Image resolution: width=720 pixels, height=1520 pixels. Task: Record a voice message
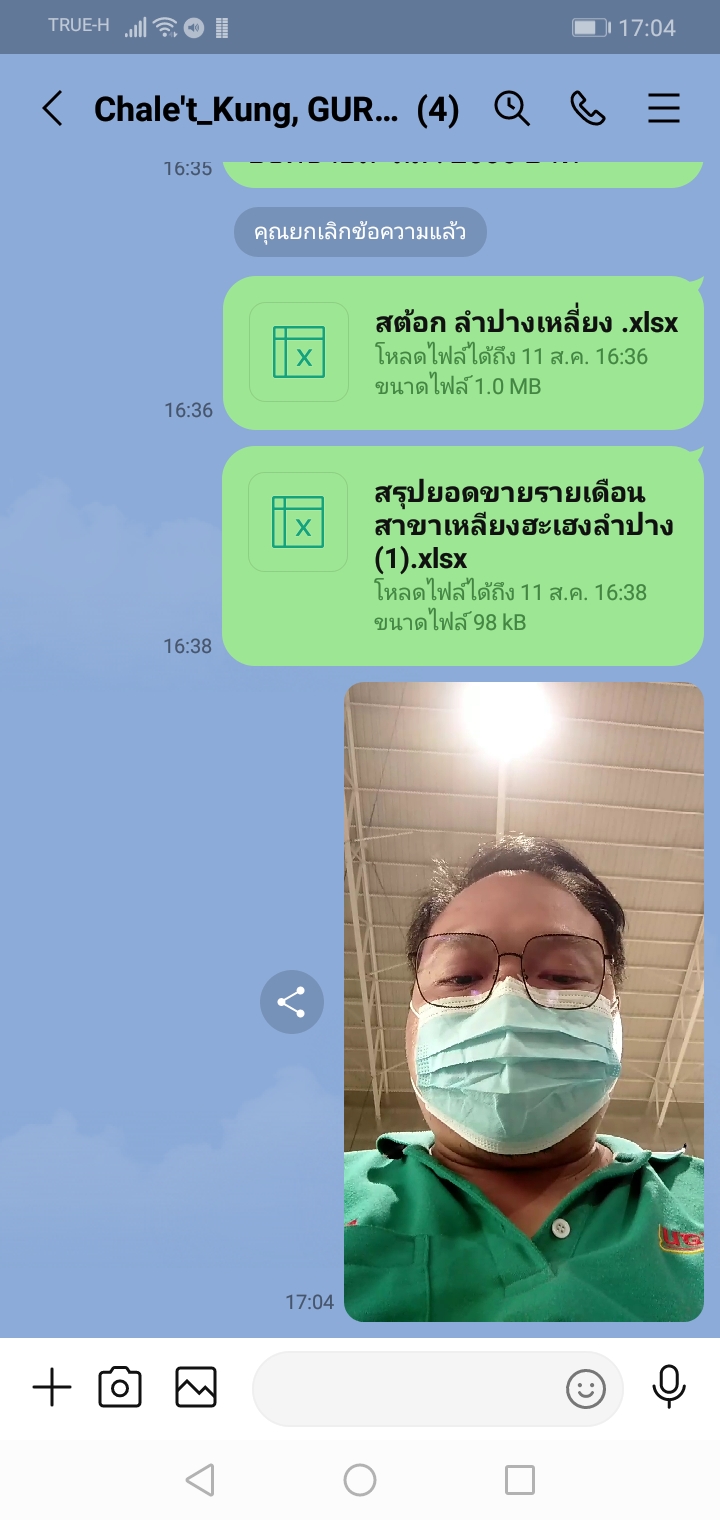pyautogui.click(x=669, y=1388)
